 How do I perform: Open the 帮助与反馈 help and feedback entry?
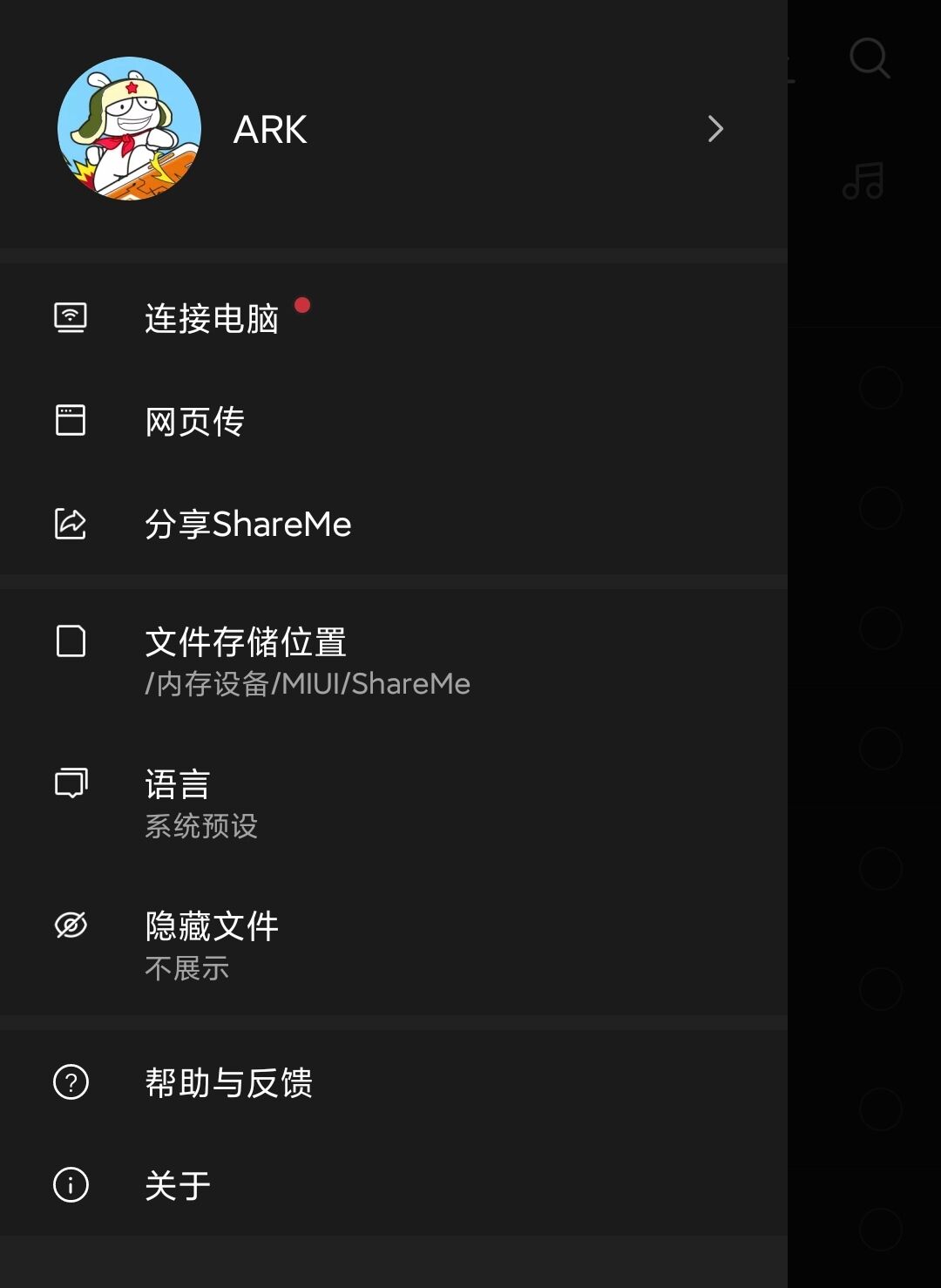click(229, 1083)
